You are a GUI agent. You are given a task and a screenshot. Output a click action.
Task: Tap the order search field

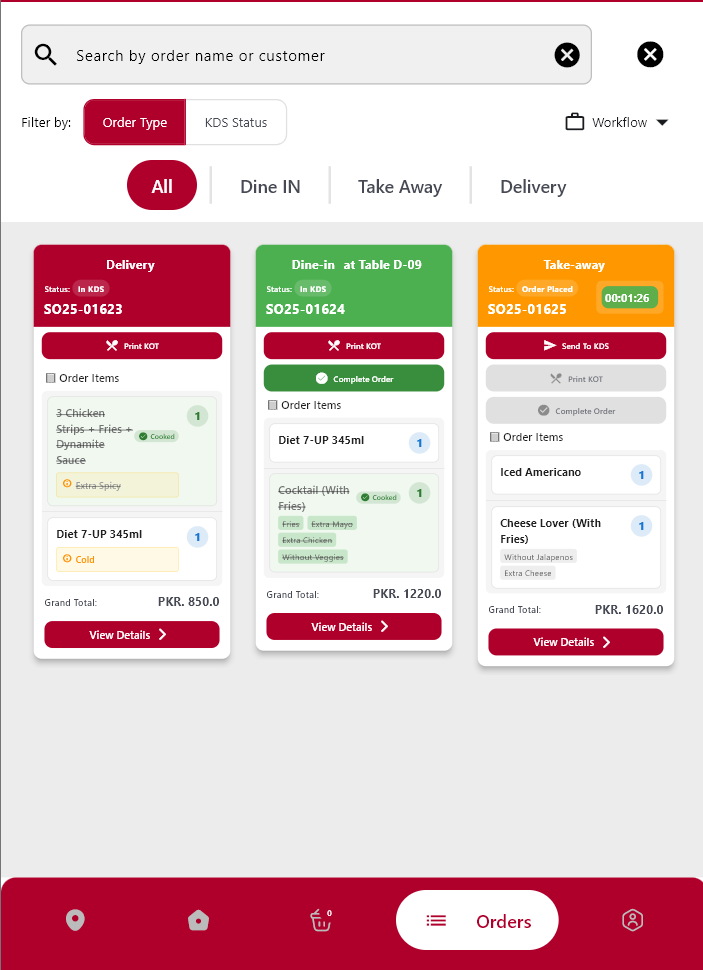[300, 55]
